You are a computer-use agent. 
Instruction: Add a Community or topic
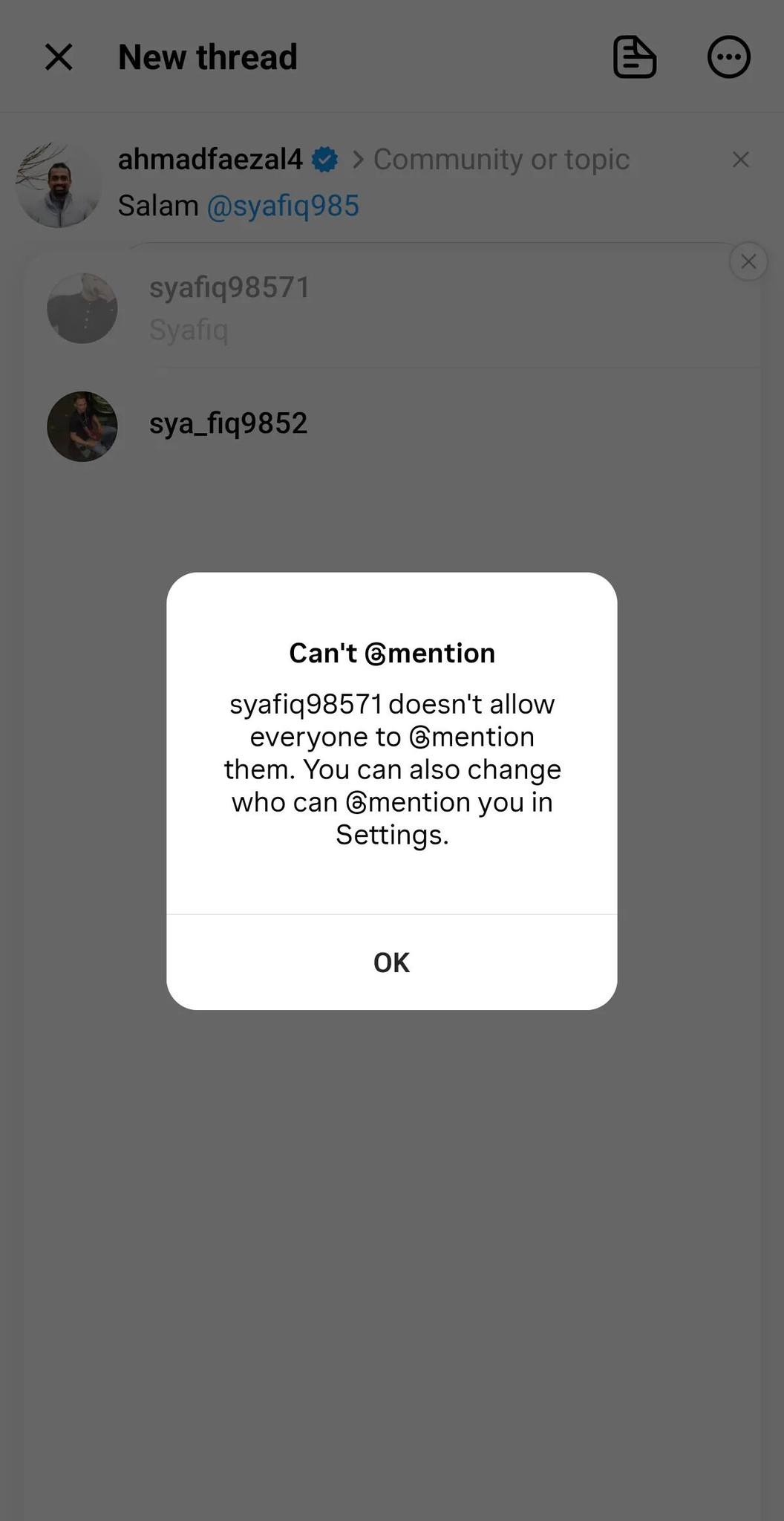[x=500, y=160]
